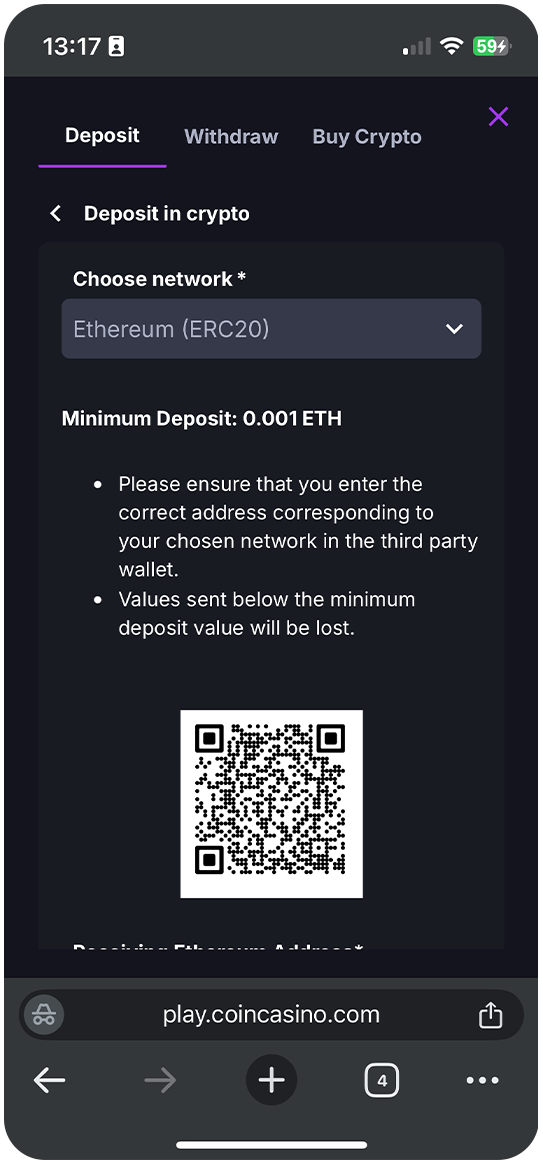The image size is (543, 1164).
Task: Tap the play.coincasino.com address bar
Action: pyautogui.click(x=271, y=1015)
